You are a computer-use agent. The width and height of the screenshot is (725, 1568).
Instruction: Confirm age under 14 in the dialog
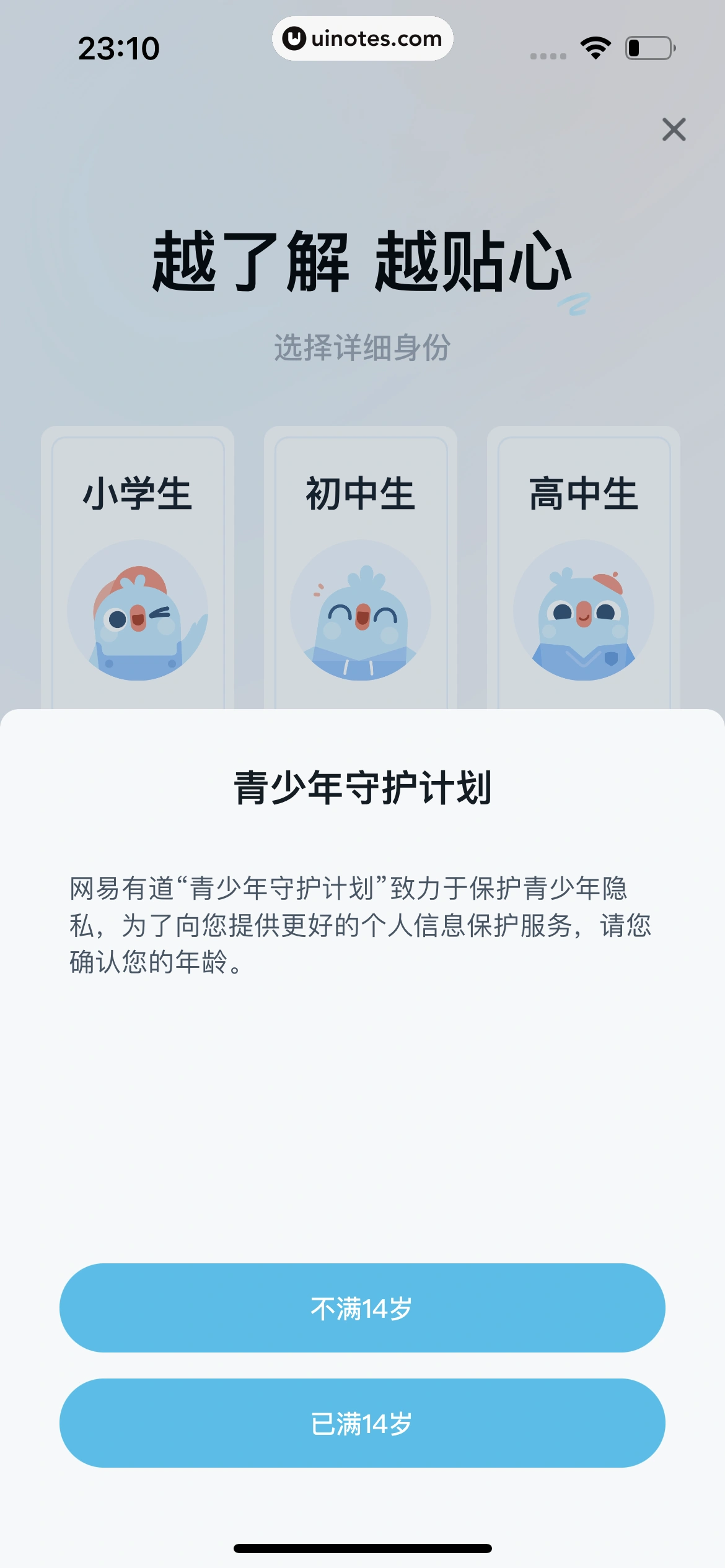click(362, 1307)
